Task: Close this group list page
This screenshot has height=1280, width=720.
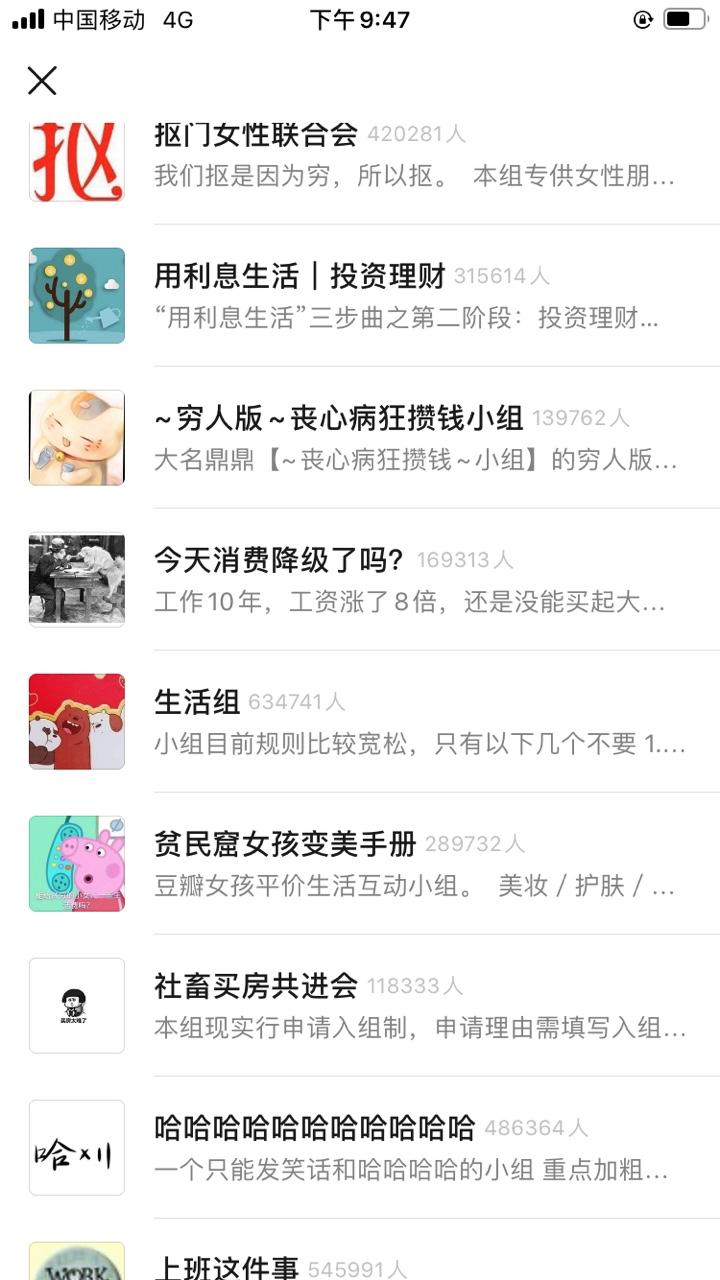Action: tap(42, 80)
